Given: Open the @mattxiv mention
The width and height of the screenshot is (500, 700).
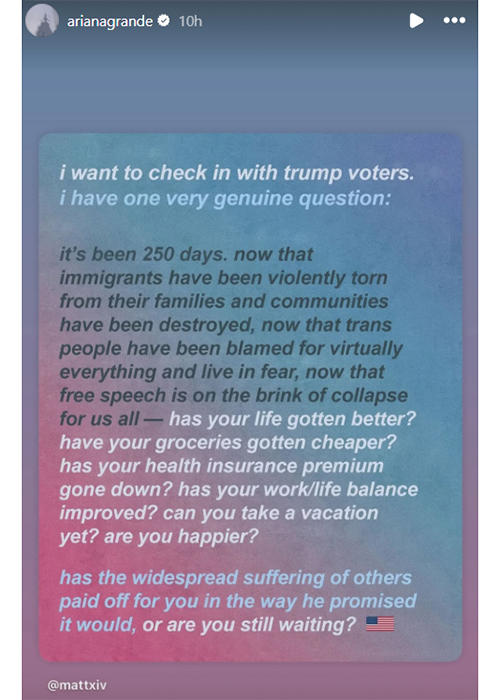Looking at the screenshot, I should coord(77,685).
